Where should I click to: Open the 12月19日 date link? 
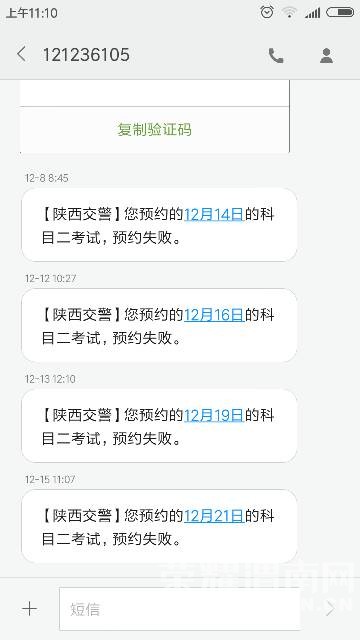(214, 416)
